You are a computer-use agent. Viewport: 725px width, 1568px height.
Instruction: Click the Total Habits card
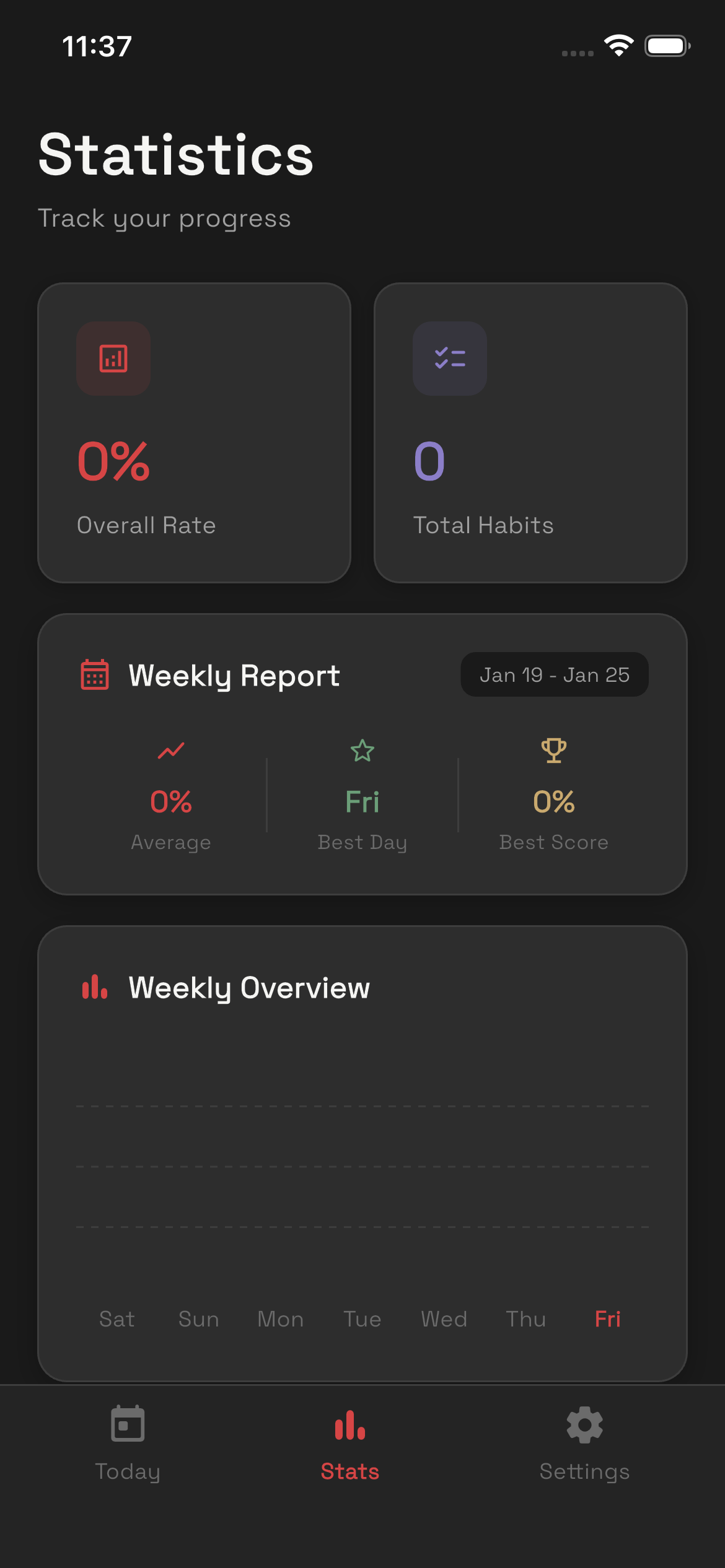[530, 432]
